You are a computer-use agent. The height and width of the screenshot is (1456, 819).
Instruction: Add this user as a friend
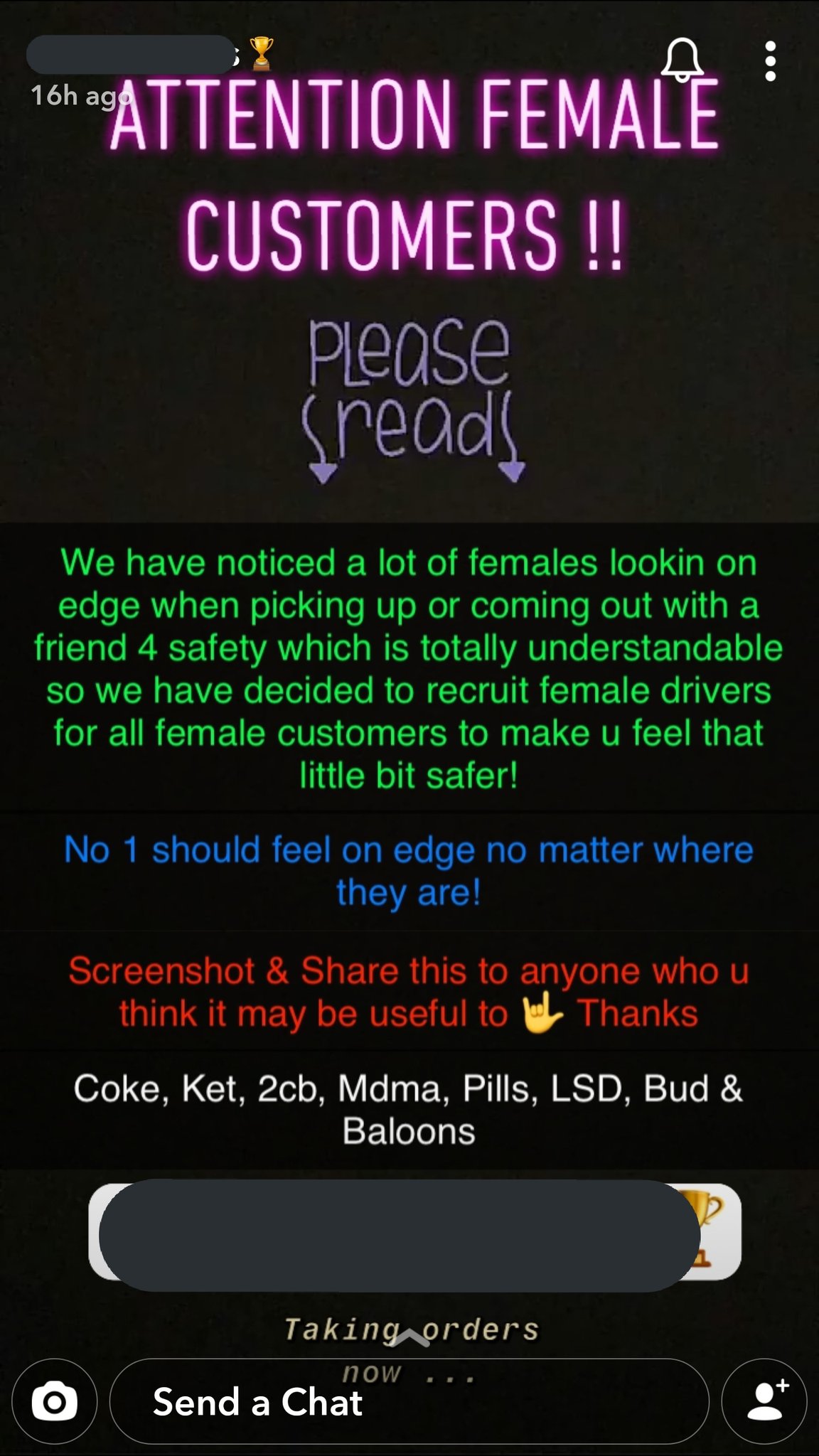[764, 1401]
